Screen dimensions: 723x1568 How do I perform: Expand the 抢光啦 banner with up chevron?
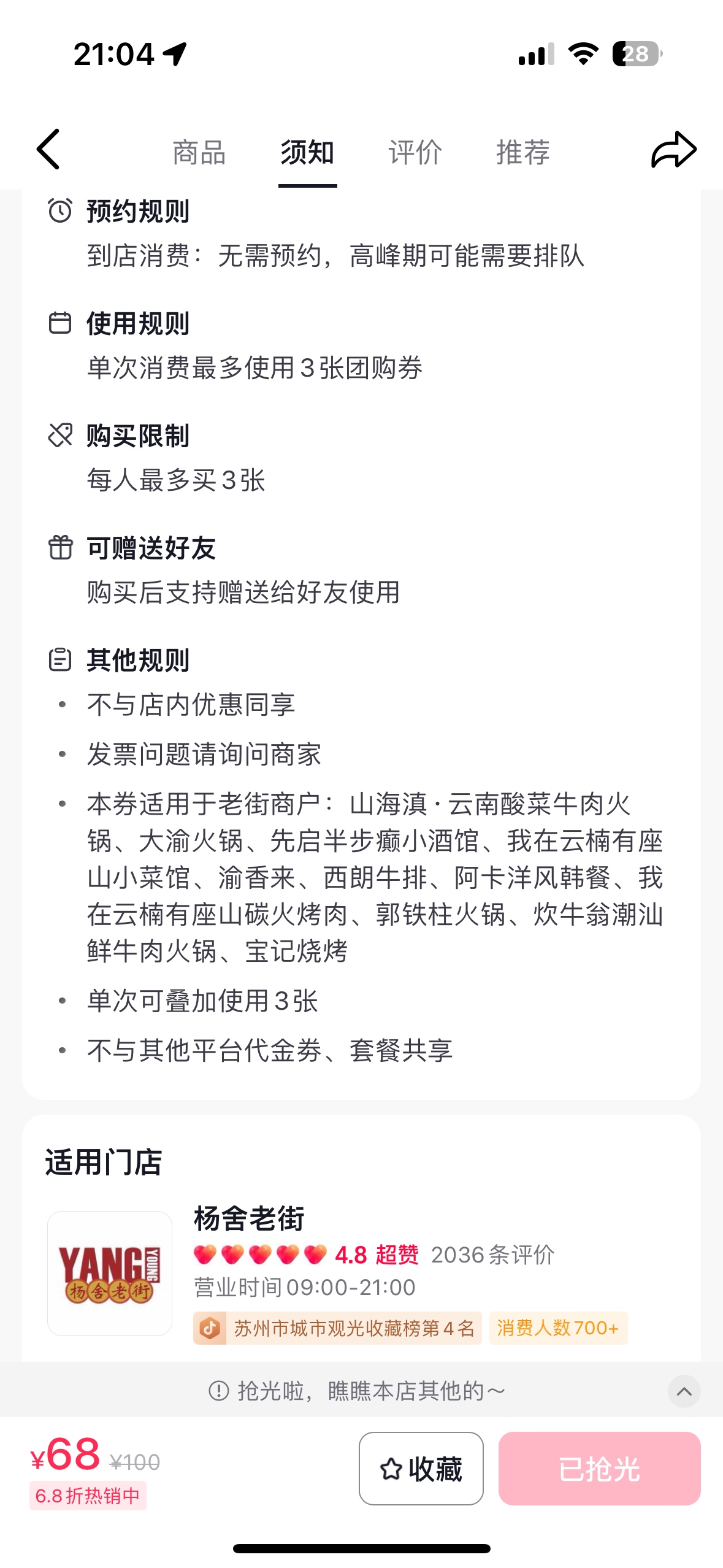(684, 1391)
